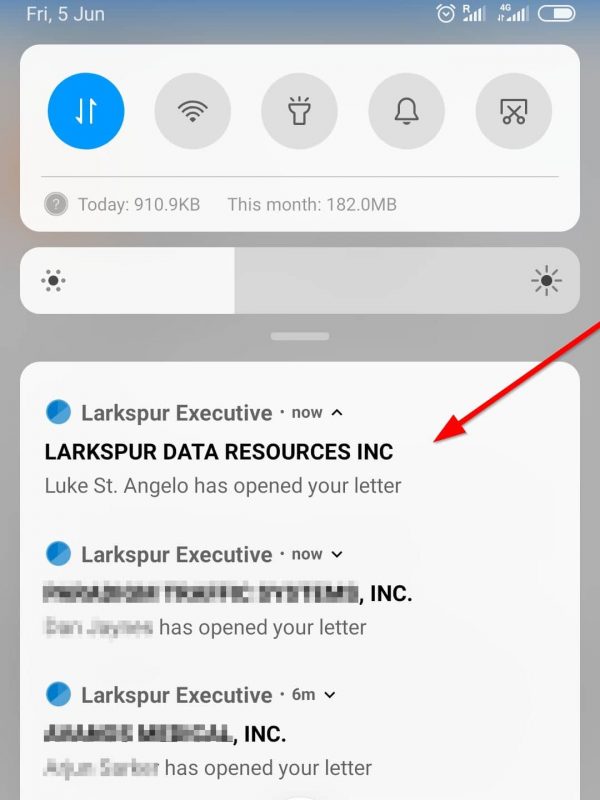Toggle the Wi-Fi quick setting
600x800 pixels.
[x=193, y=111]
